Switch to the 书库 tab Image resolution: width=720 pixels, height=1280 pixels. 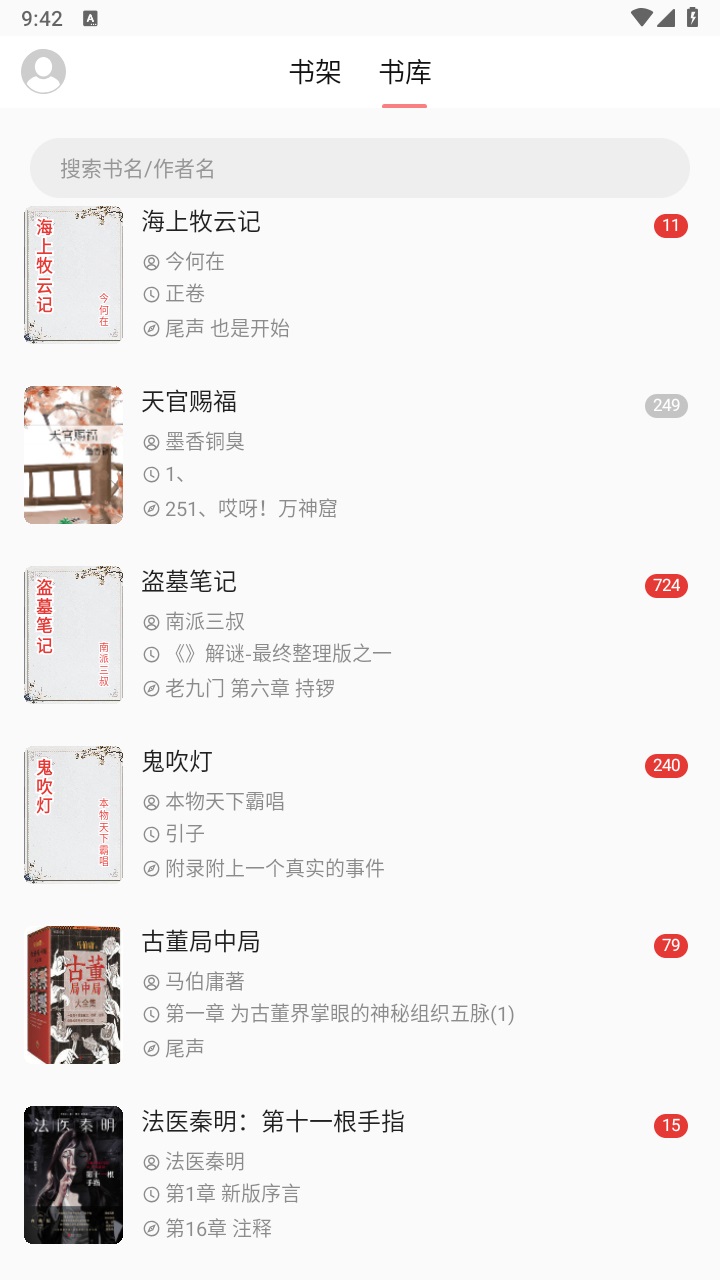(404, 72)
